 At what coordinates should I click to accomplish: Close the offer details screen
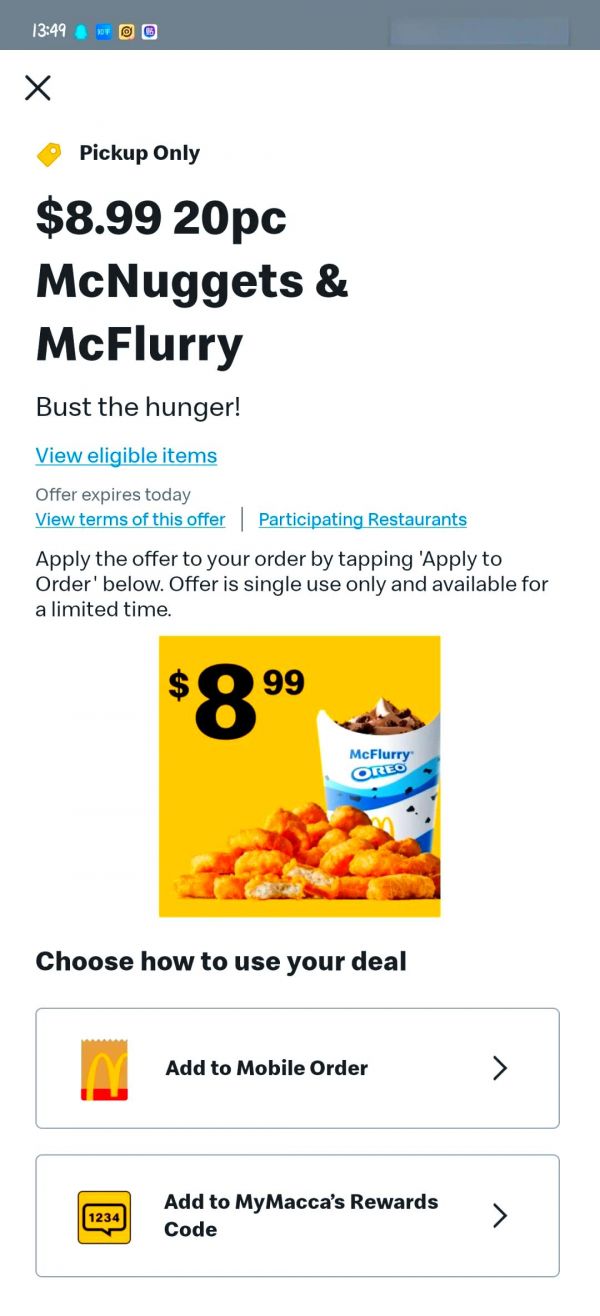coord(38,88)
